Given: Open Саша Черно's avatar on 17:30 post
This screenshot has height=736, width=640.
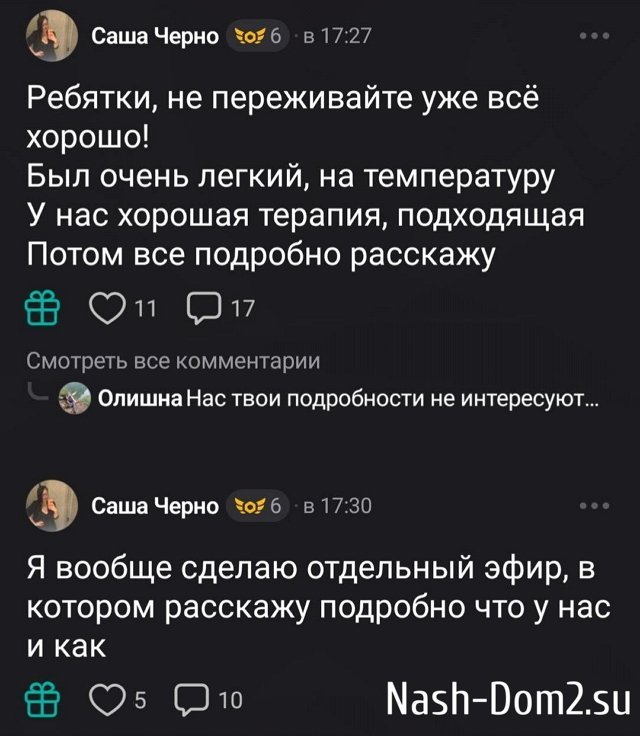Looking at the screenshot, I should 50,505.
